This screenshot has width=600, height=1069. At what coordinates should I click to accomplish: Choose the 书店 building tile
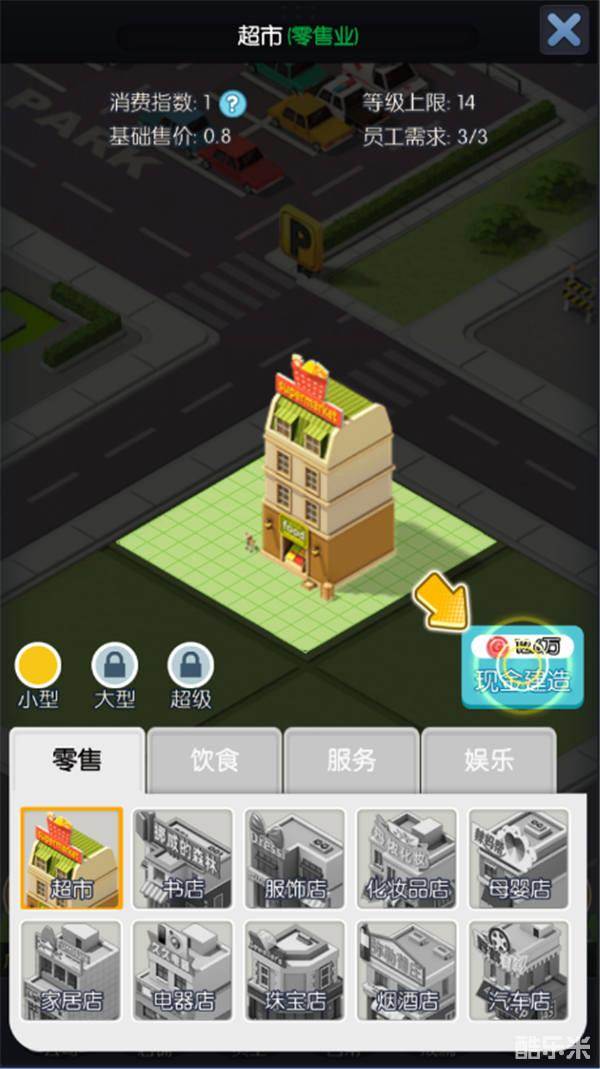(183, 858)
